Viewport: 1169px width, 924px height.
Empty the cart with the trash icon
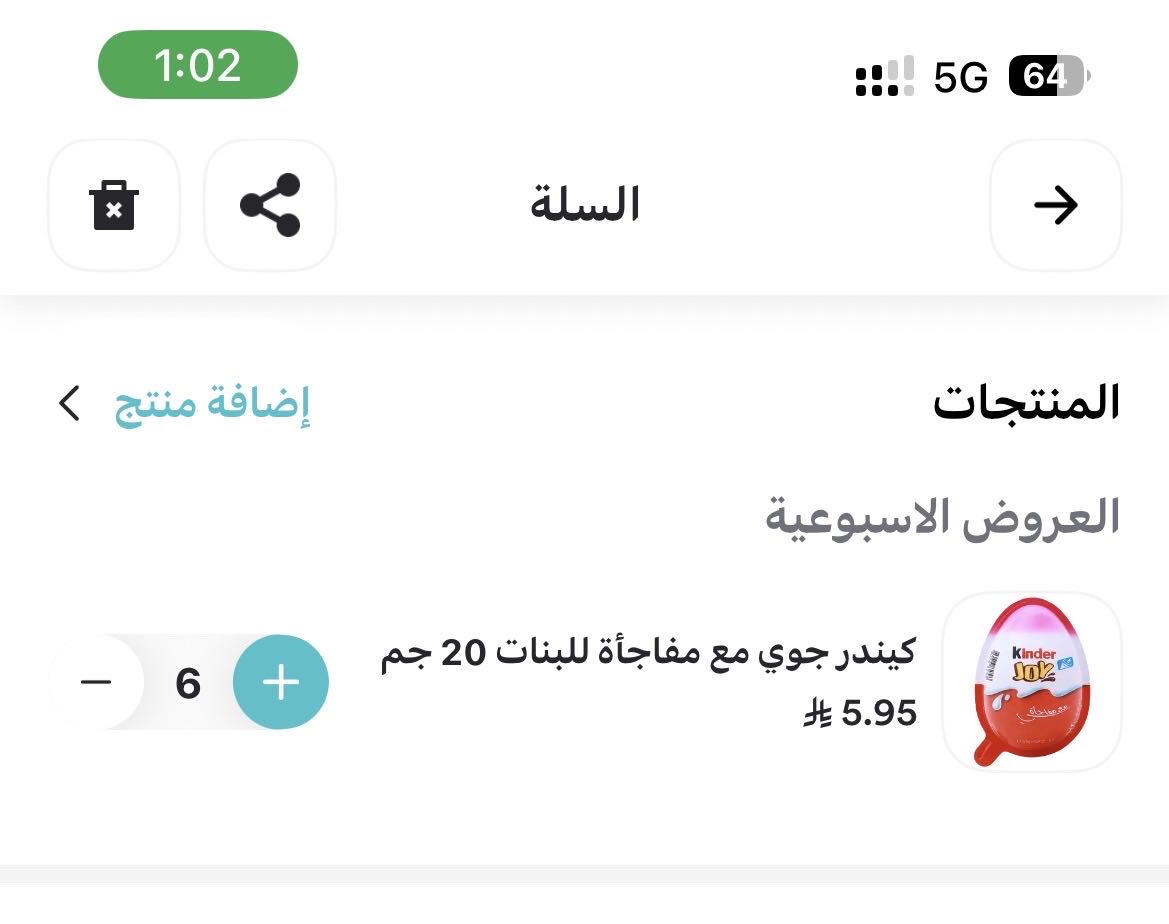click(114, 205)
